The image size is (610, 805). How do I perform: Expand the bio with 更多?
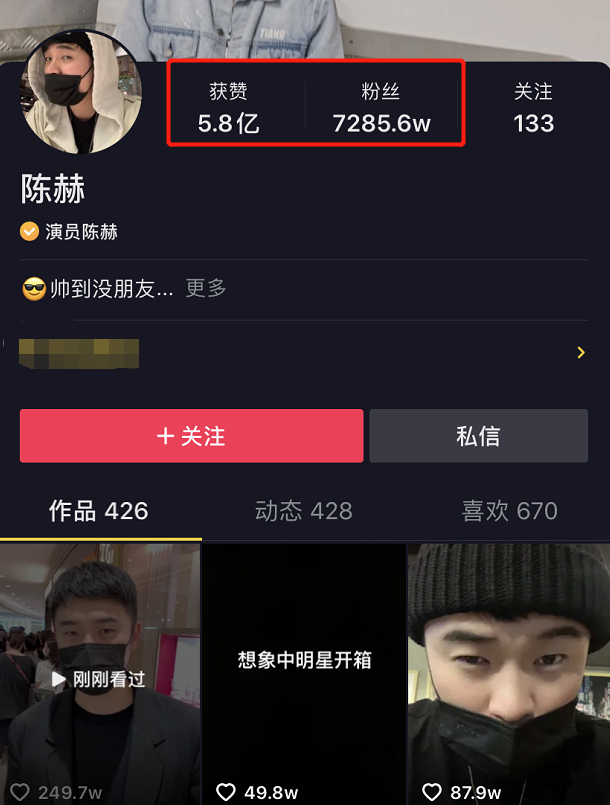point(206,289)
